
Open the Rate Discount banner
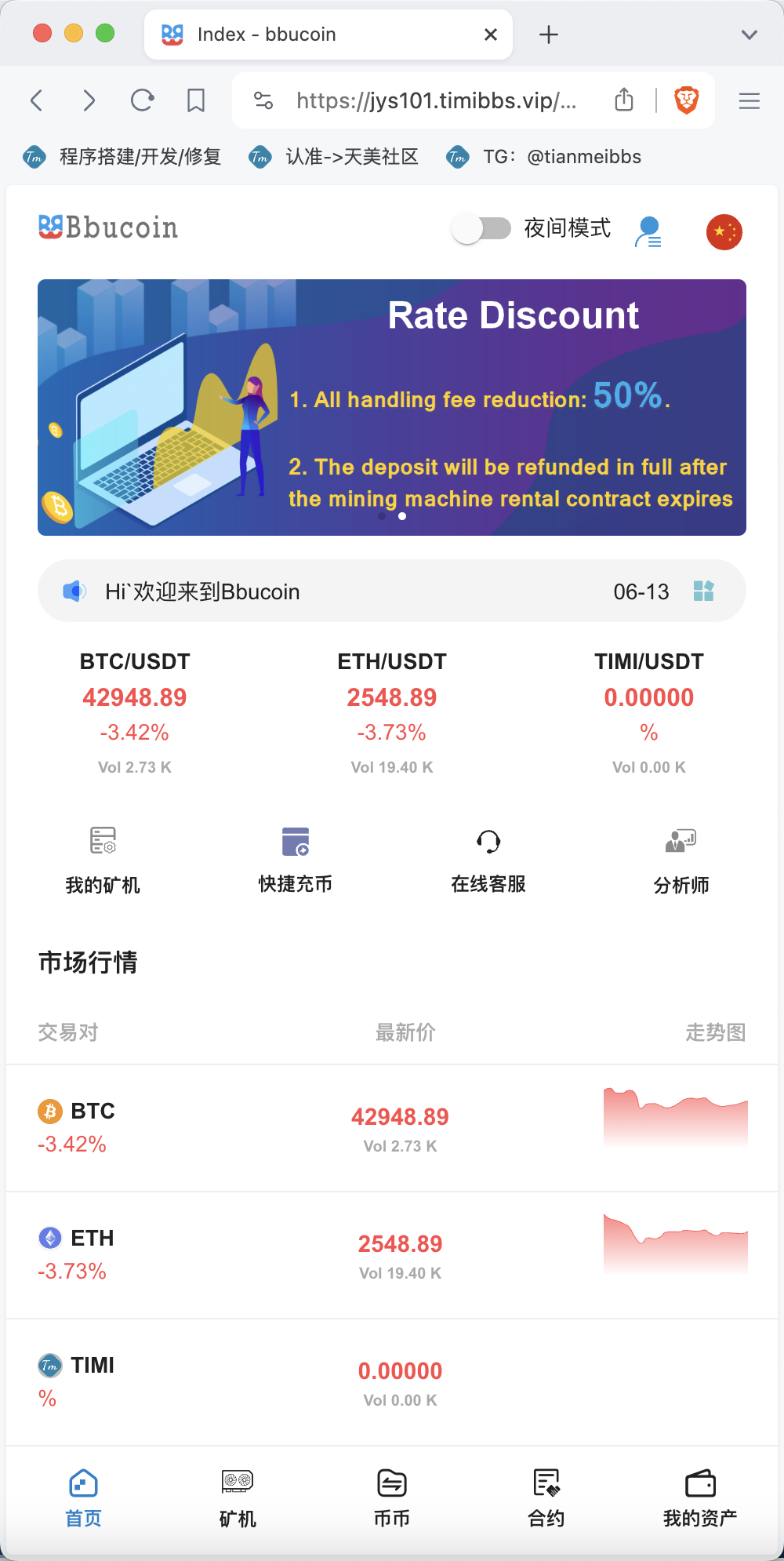pyautogui.click(x=392, y=407)
